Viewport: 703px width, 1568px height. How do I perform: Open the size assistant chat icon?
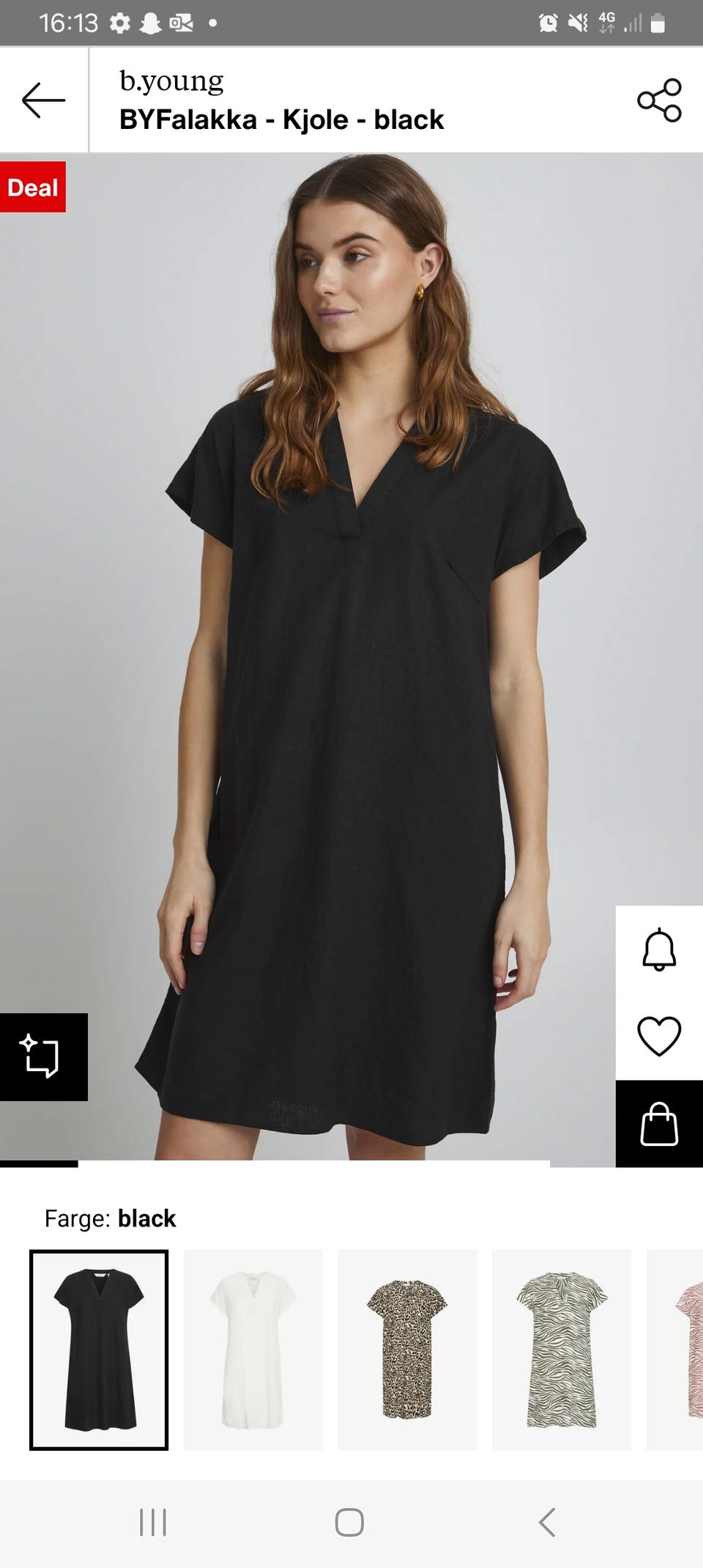[x=42, y=1057]
